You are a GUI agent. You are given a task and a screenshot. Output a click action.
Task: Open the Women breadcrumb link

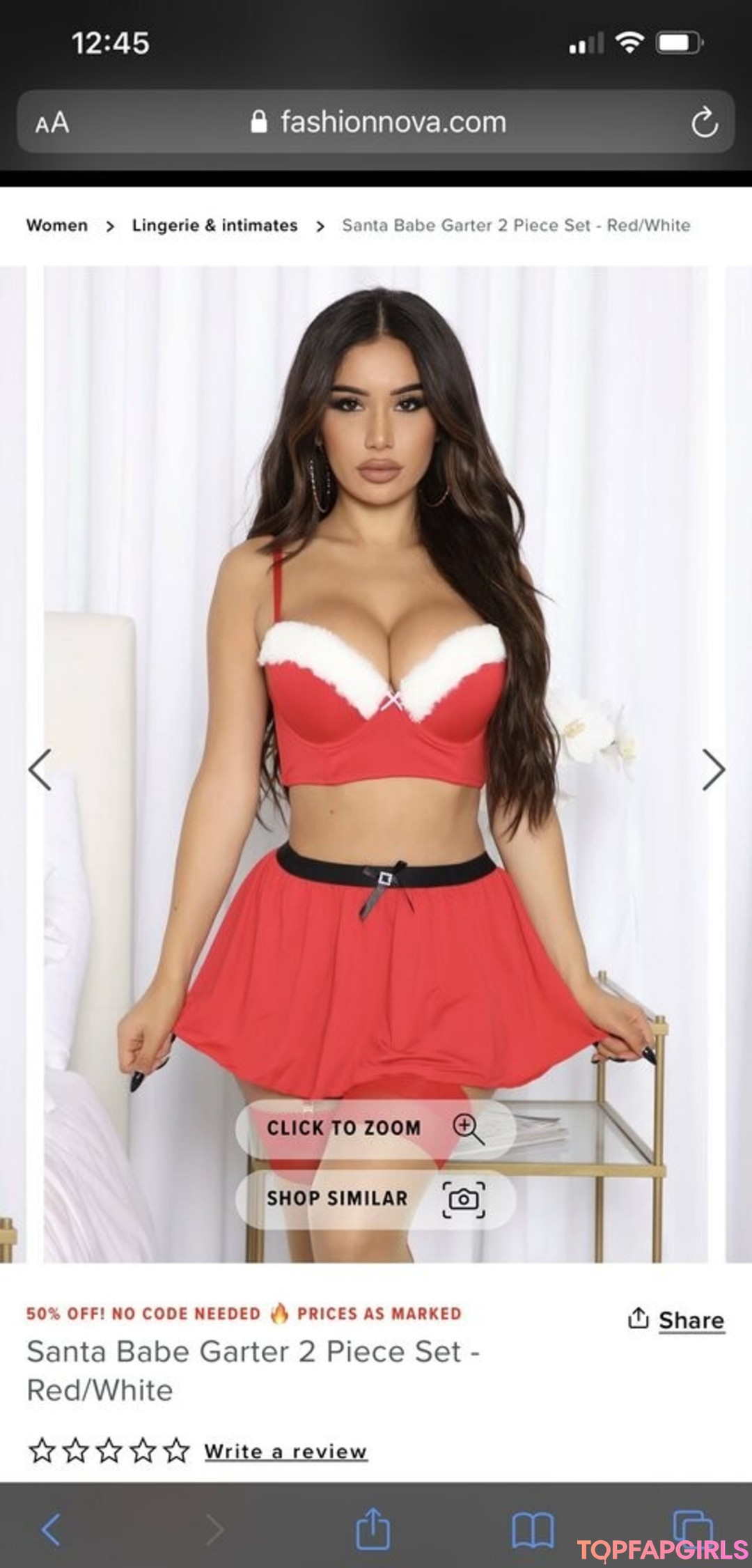[57, 226]
